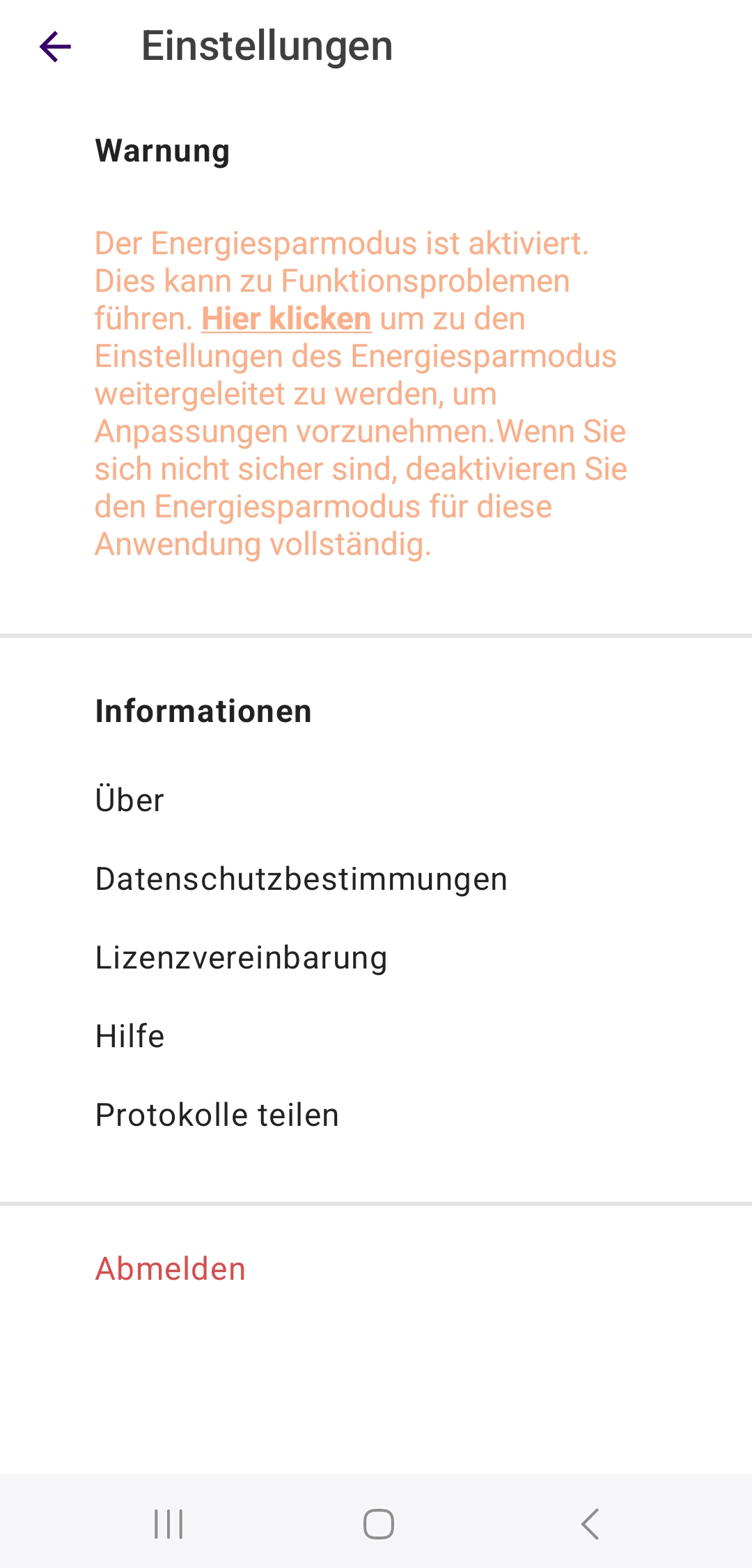View the Lizenzvereinbarung

coord(241,957)
